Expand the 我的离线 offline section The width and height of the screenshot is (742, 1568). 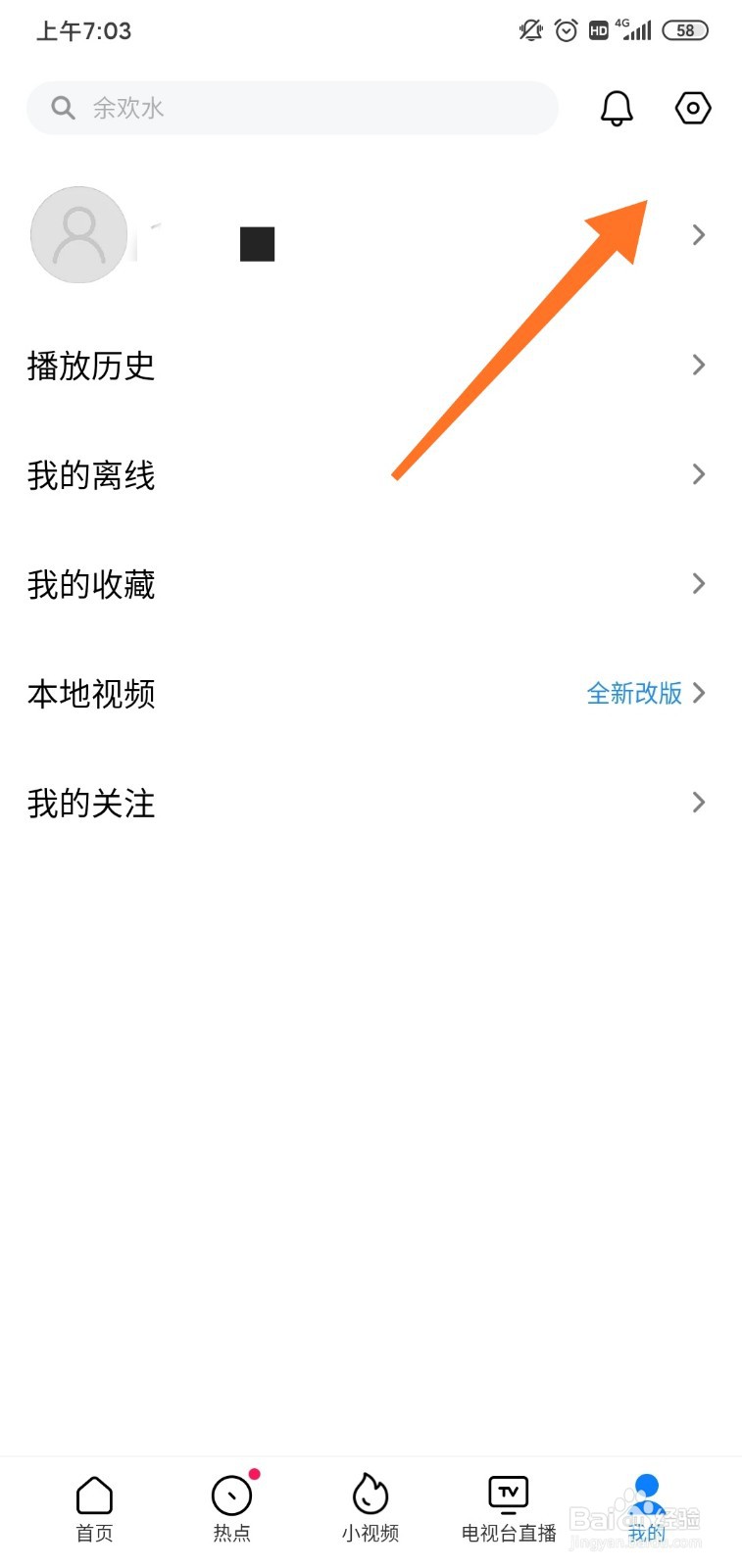coord(699,474)
